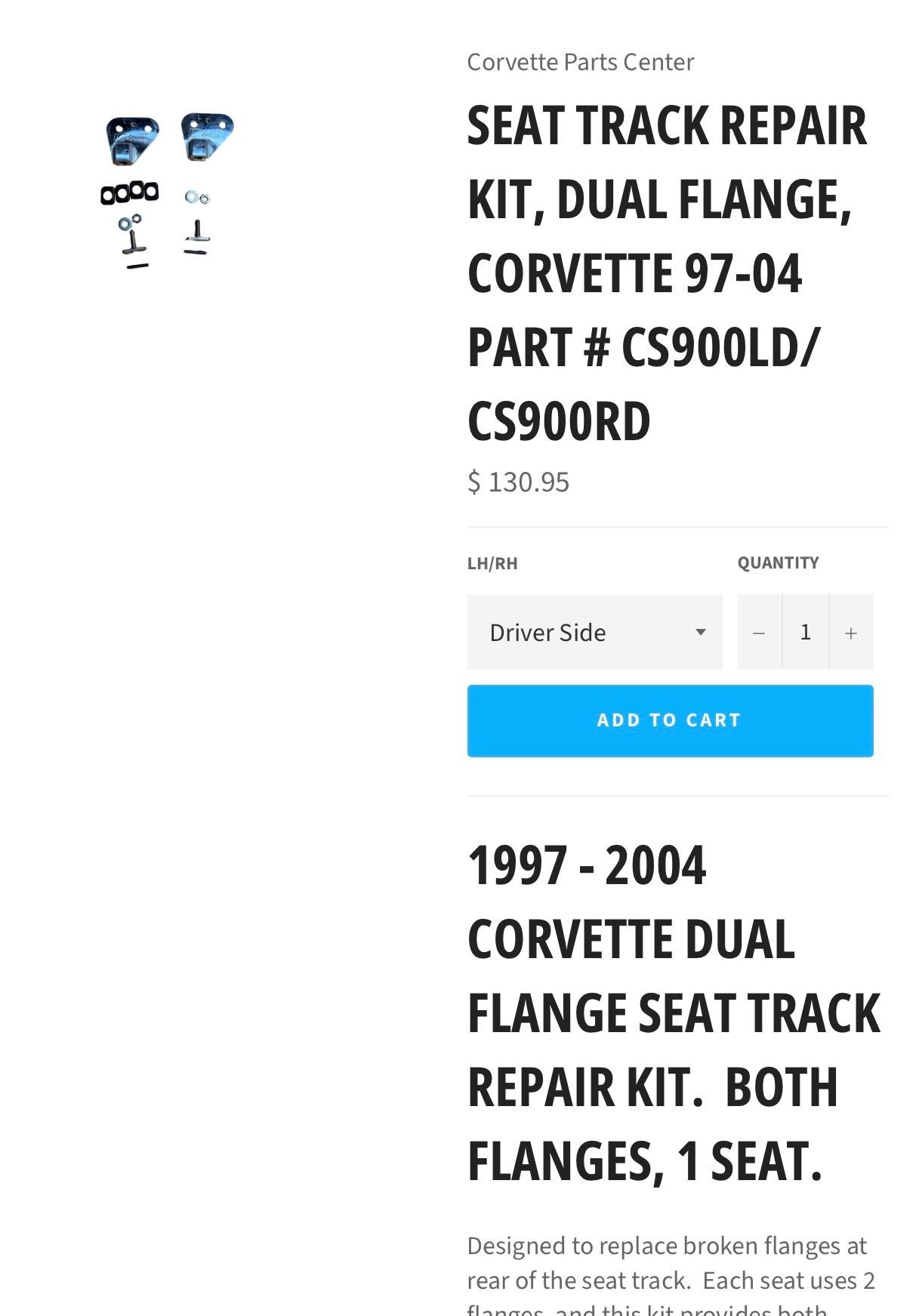Open the Driver Side LH/RH dropdown
919x1316 pixels.
[x=594, y=632]
